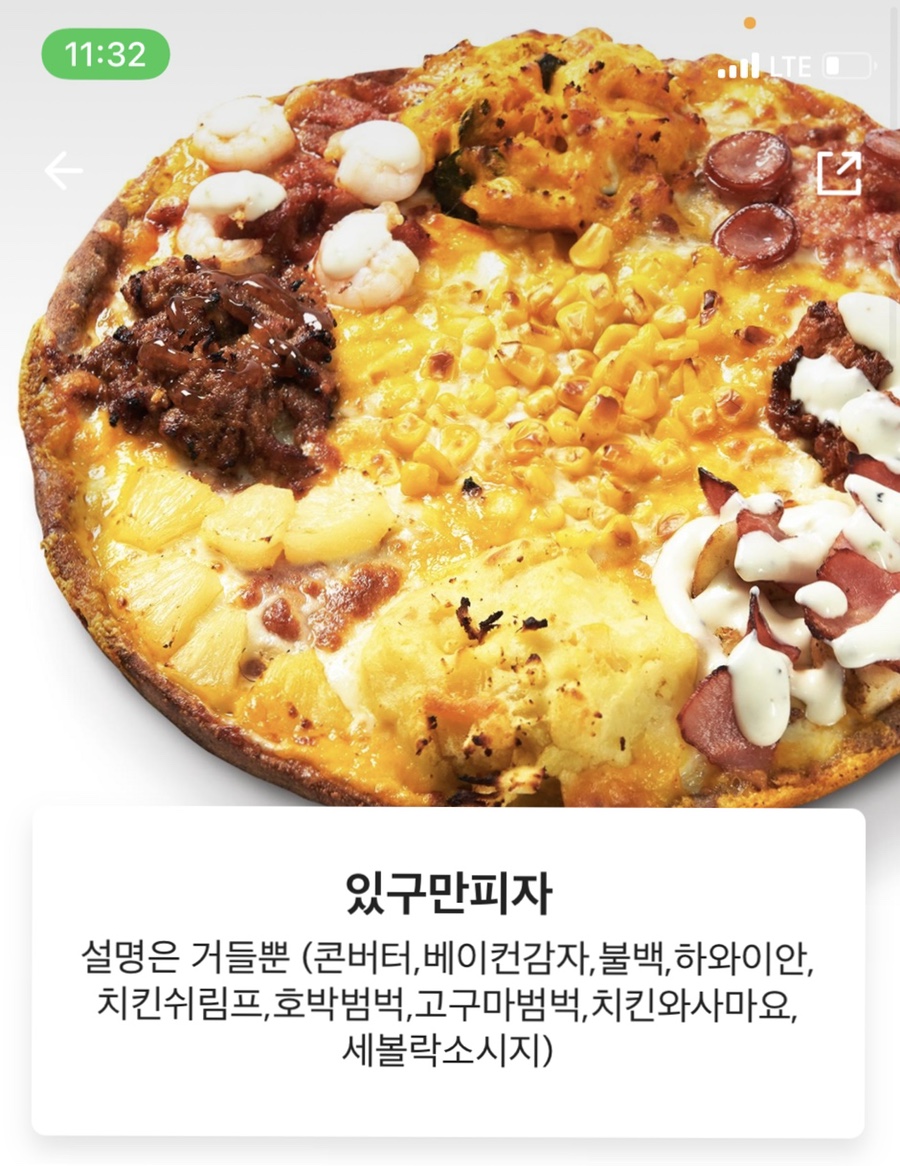Share this 있구만피자 menu page

pos(838,173)
